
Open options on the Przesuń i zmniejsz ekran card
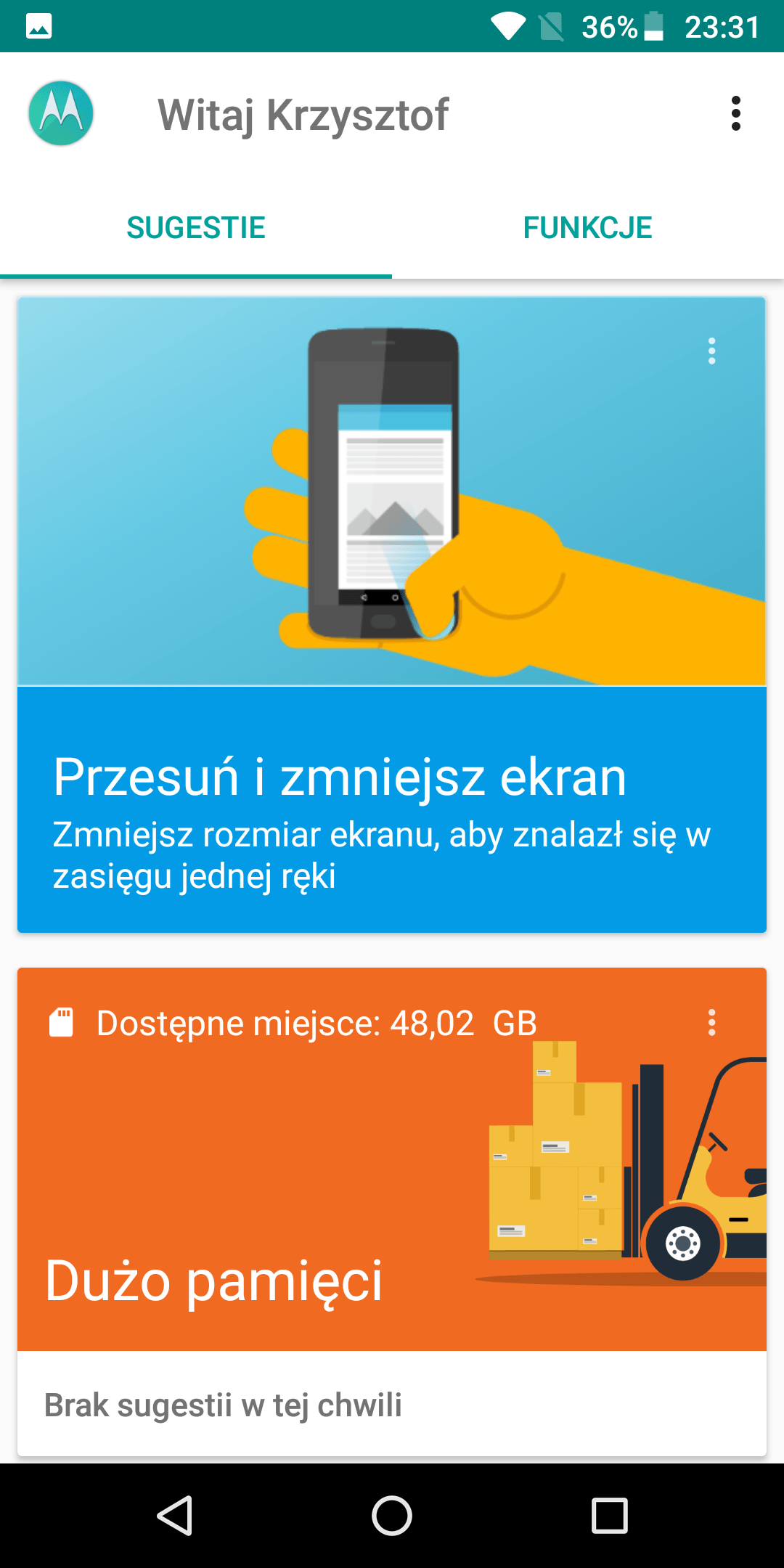point(711,351)
